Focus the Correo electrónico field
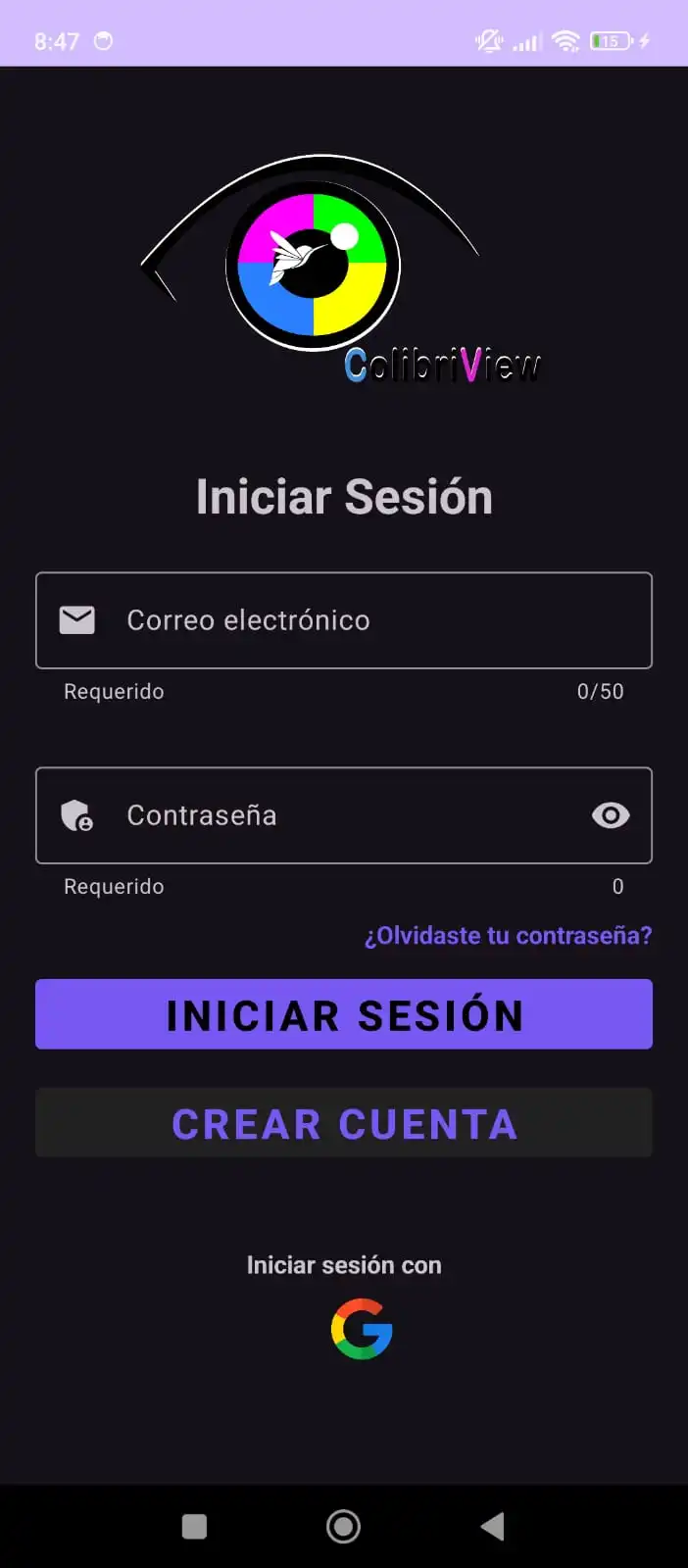Image resolution: width=688 pixels, height=1568 pixels. coord(343,620)
